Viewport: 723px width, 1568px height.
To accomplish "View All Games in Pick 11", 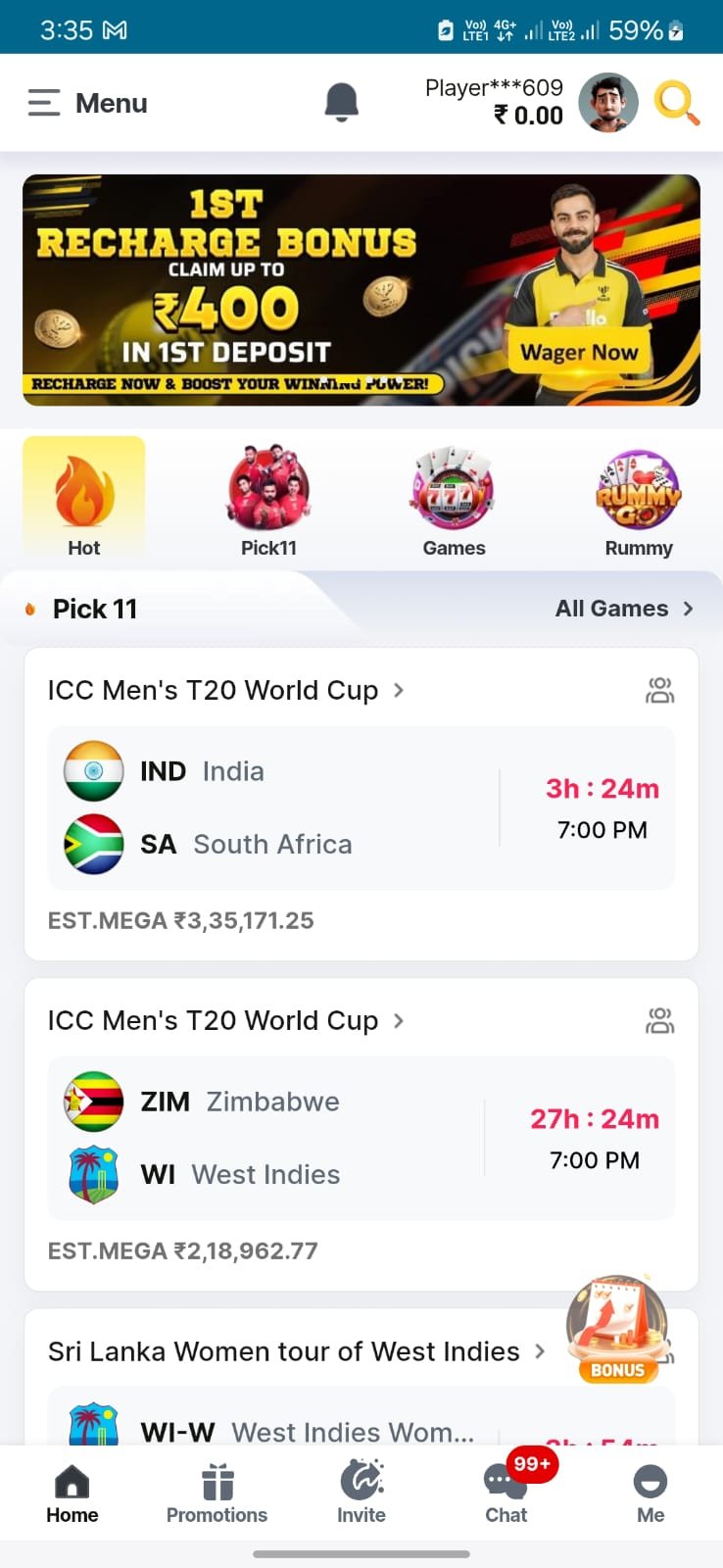I will pyautogui.click(x=624, y=609).
